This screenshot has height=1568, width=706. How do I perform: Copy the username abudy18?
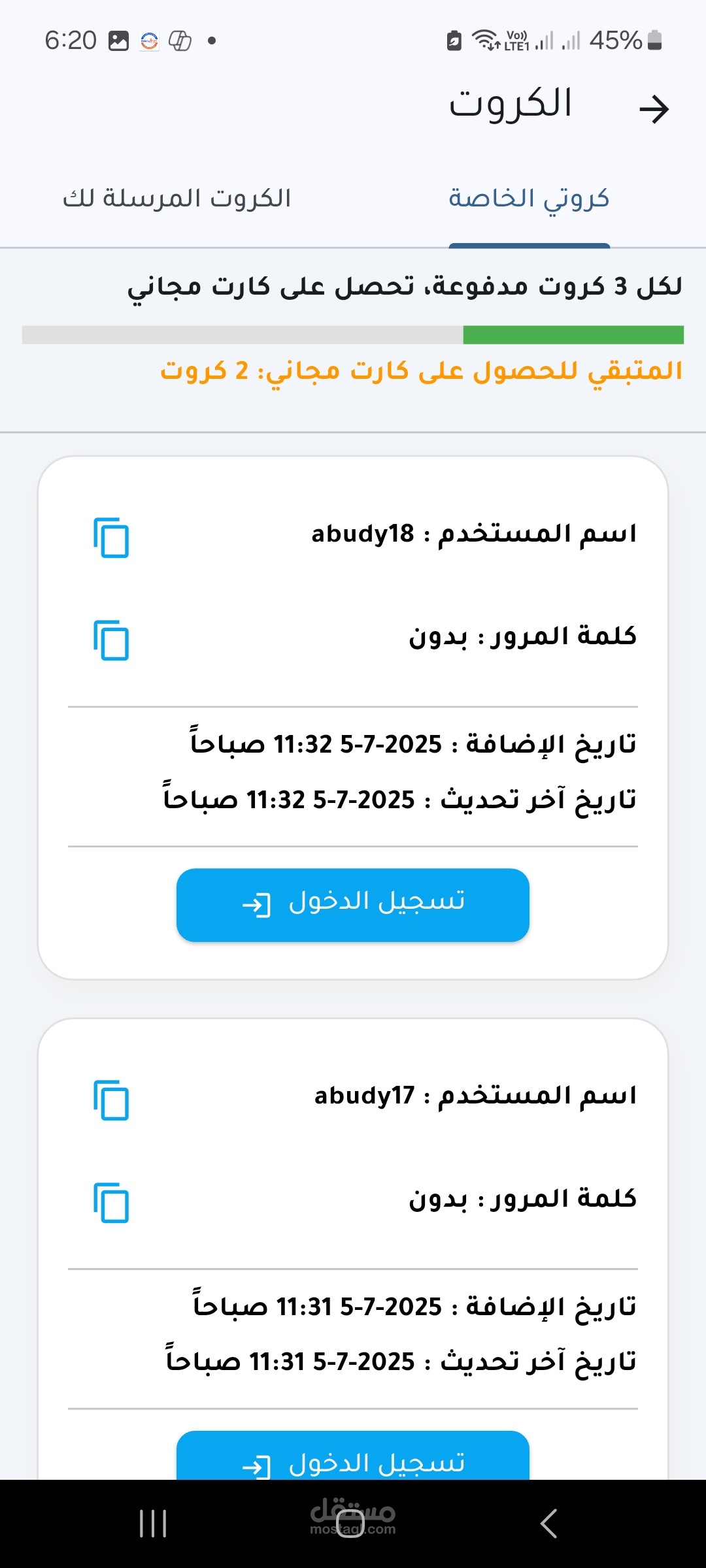pos(111,538)
